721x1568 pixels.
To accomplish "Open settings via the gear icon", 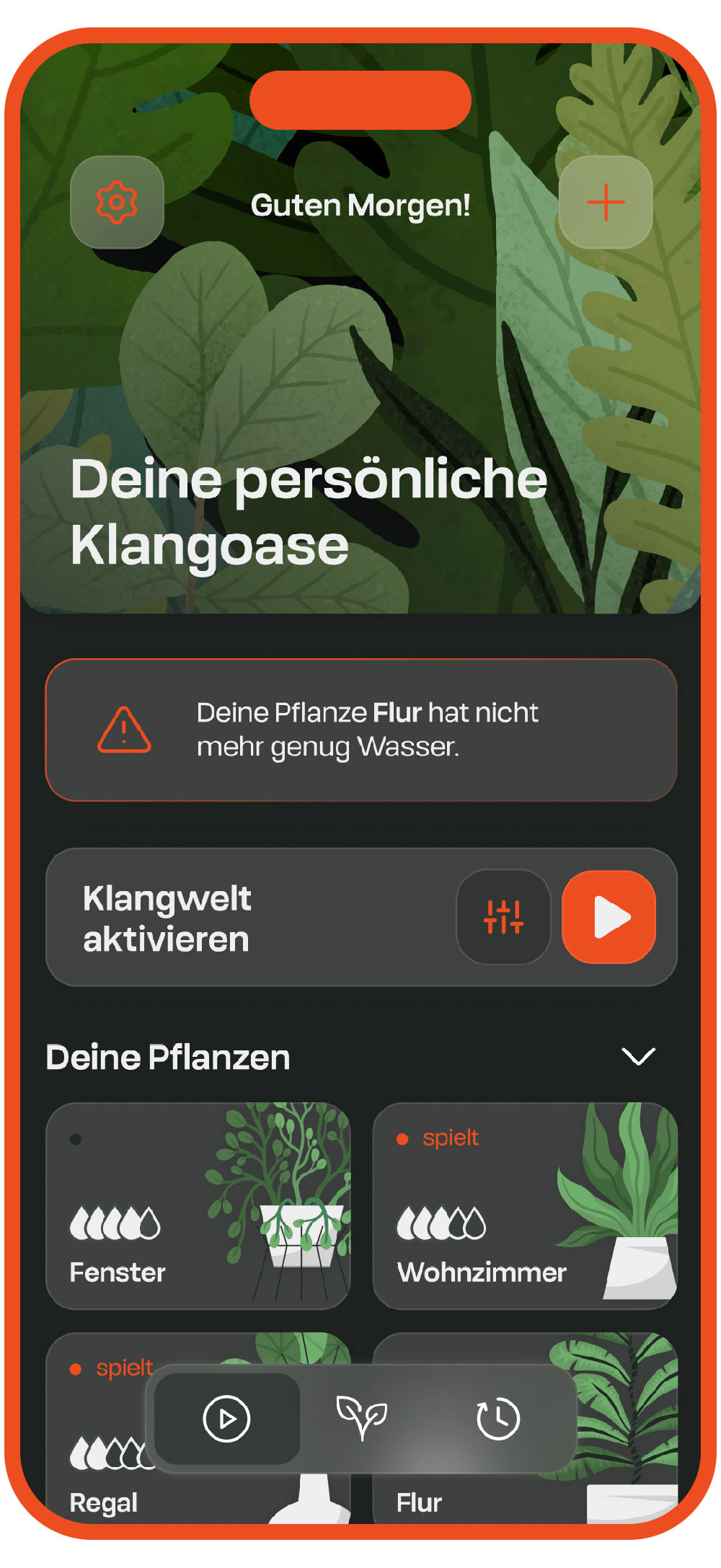I will pyautogui.click(x=117, y=203).
